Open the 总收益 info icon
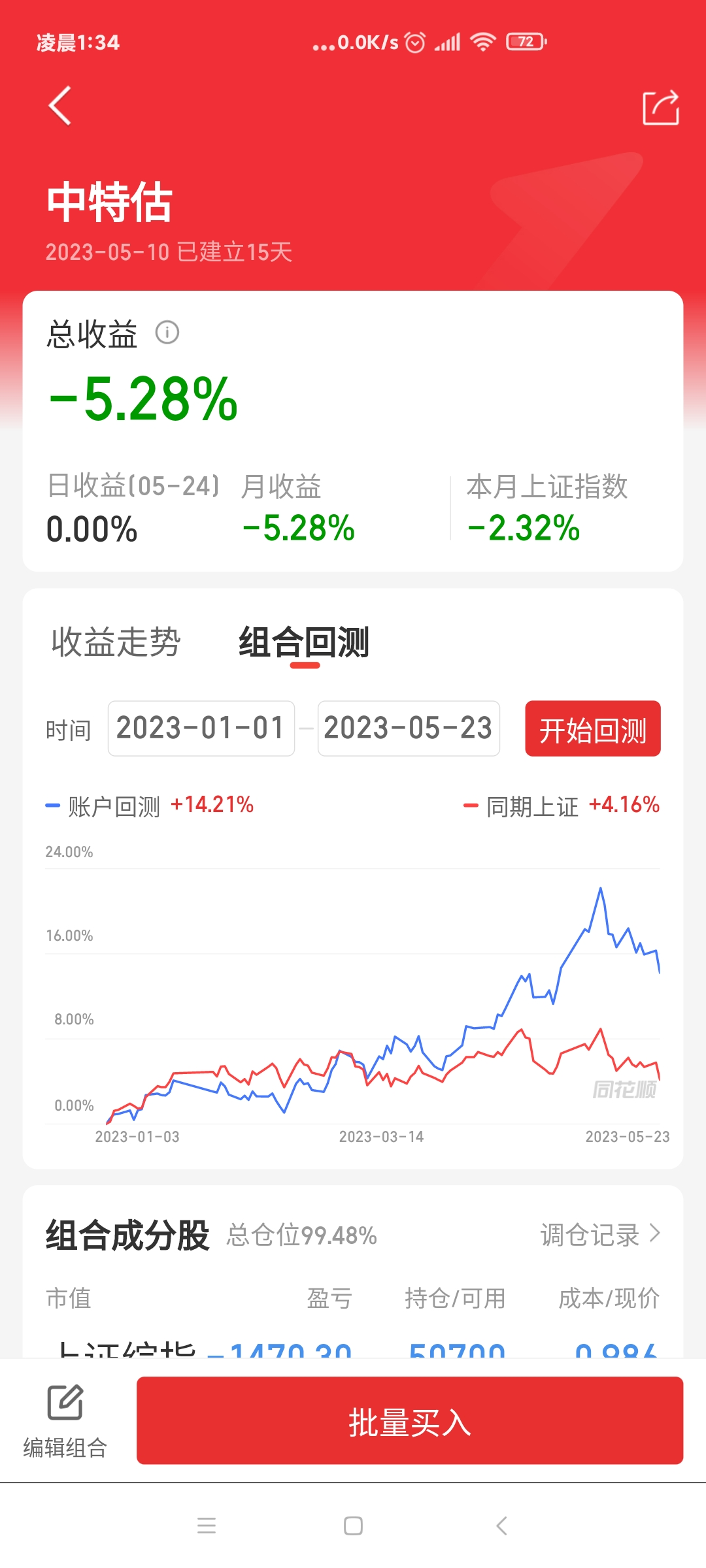This screenshot has width=706, height=1568. [x=167, y=333]
